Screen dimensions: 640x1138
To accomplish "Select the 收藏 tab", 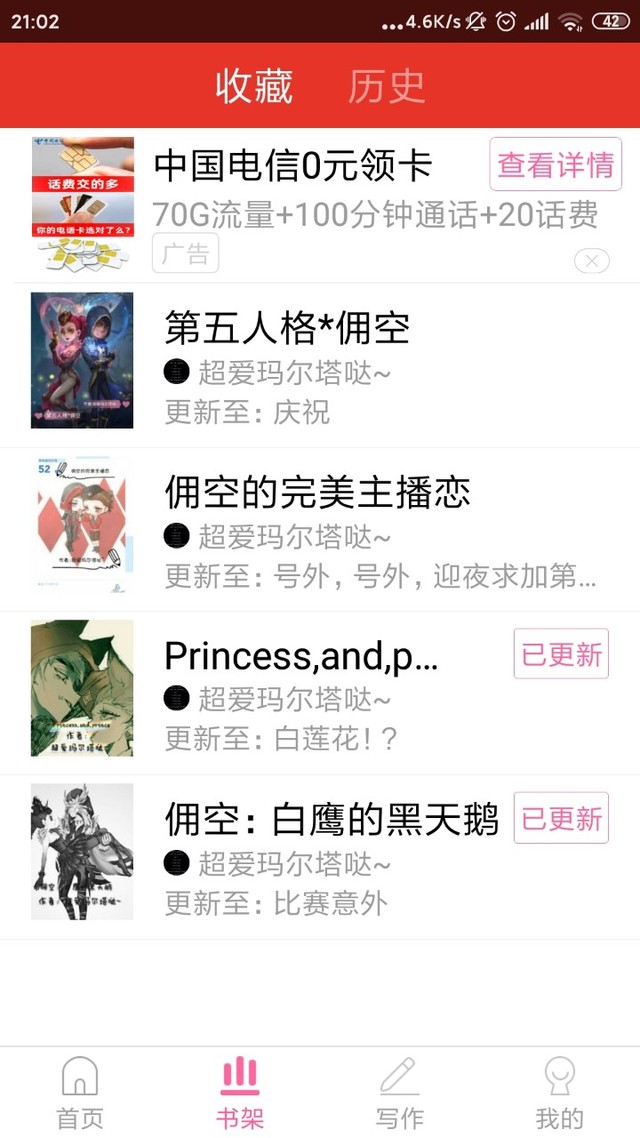I will point(254,86).
